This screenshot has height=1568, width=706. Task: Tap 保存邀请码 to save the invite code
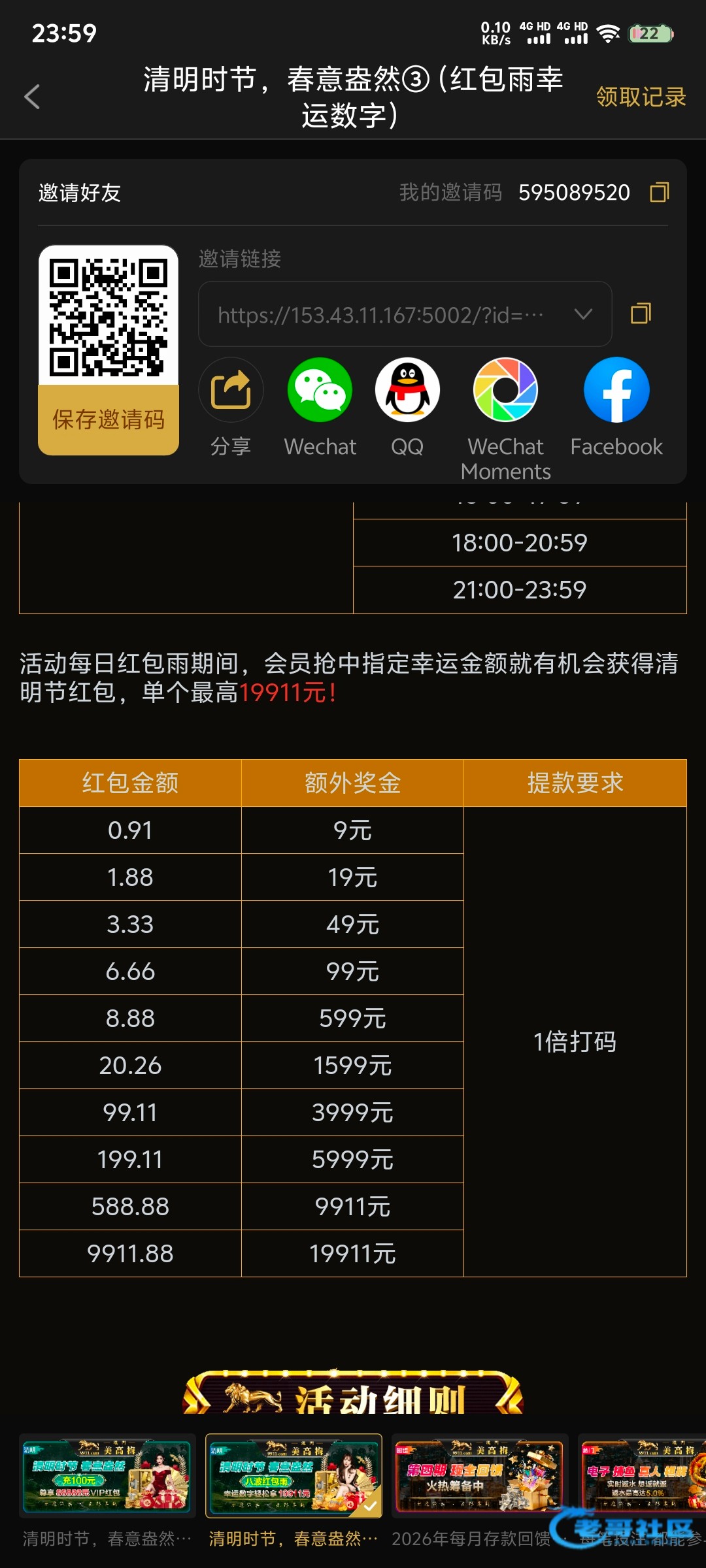click(109, 419)
